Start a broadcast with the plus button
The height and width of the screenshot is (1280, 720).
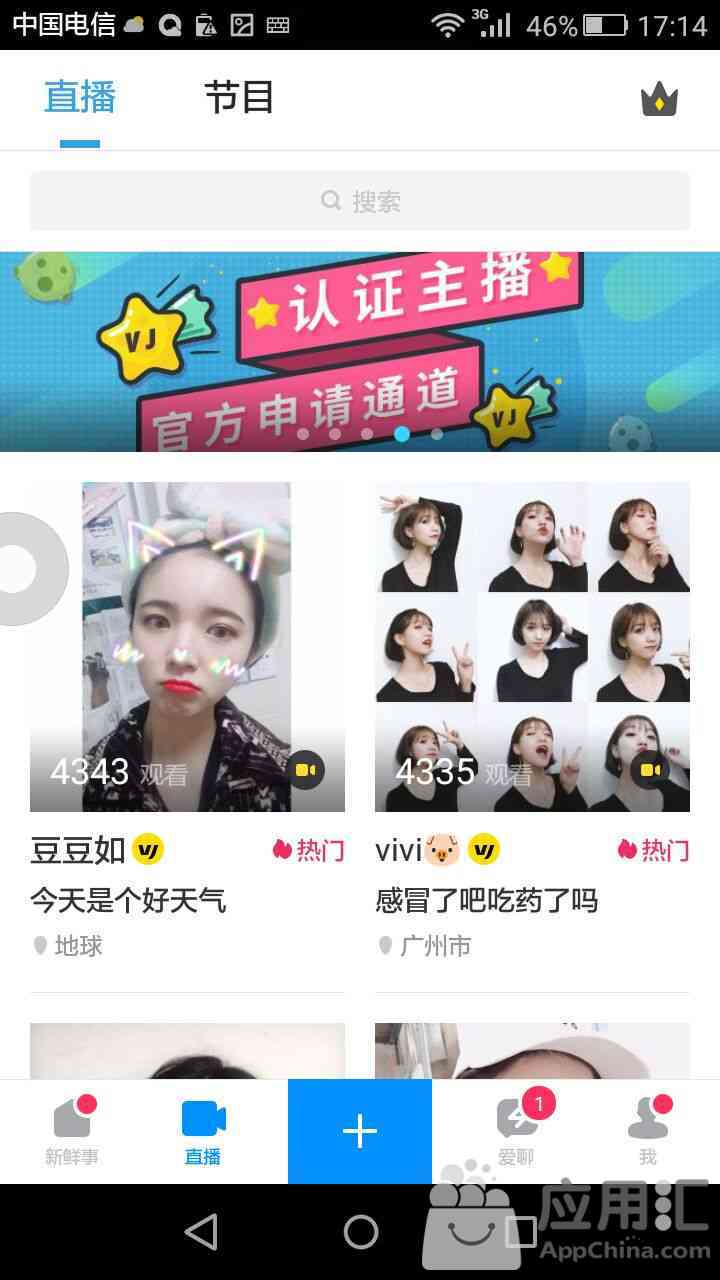360,1131
